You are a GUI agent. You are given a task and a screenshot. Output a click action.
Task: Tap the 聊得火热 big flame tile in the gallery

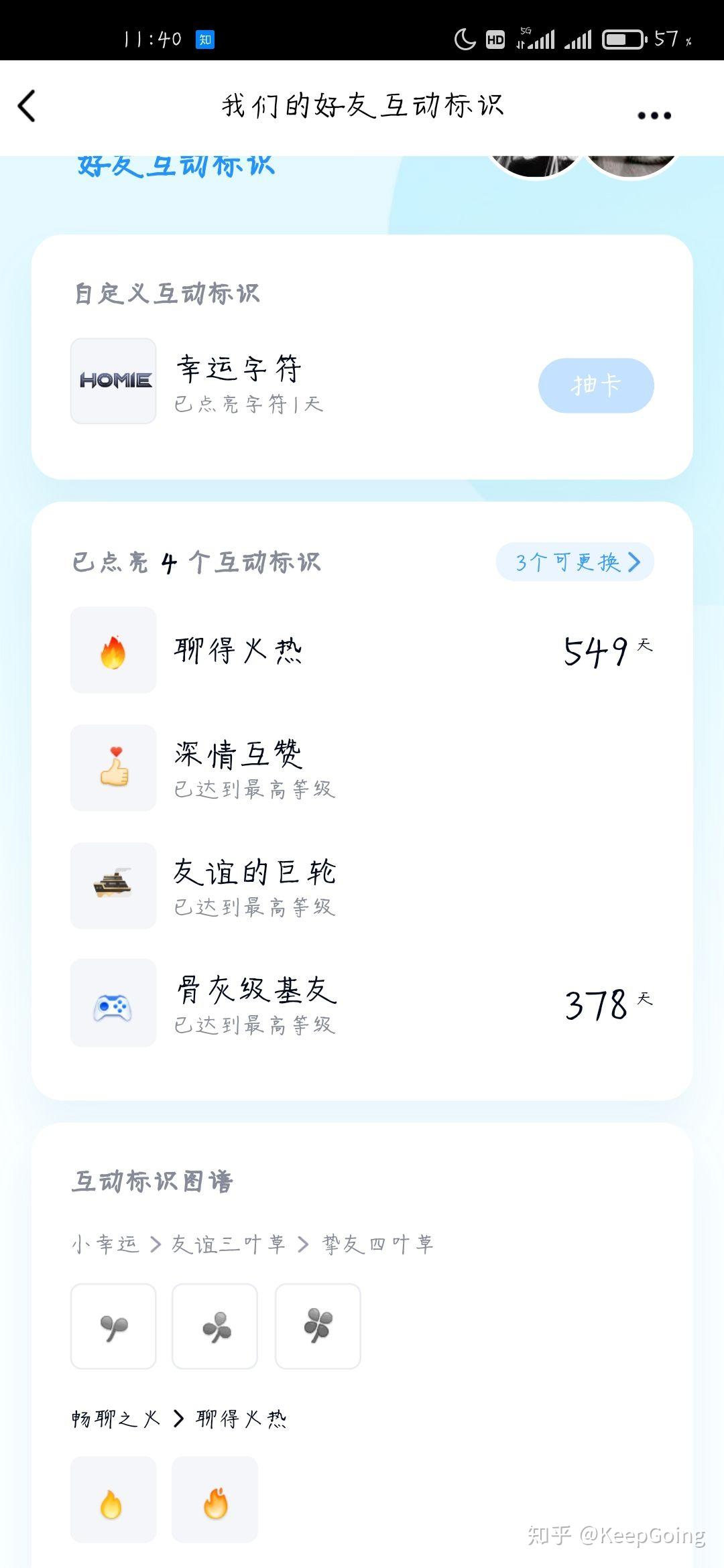coord(215,1499)
